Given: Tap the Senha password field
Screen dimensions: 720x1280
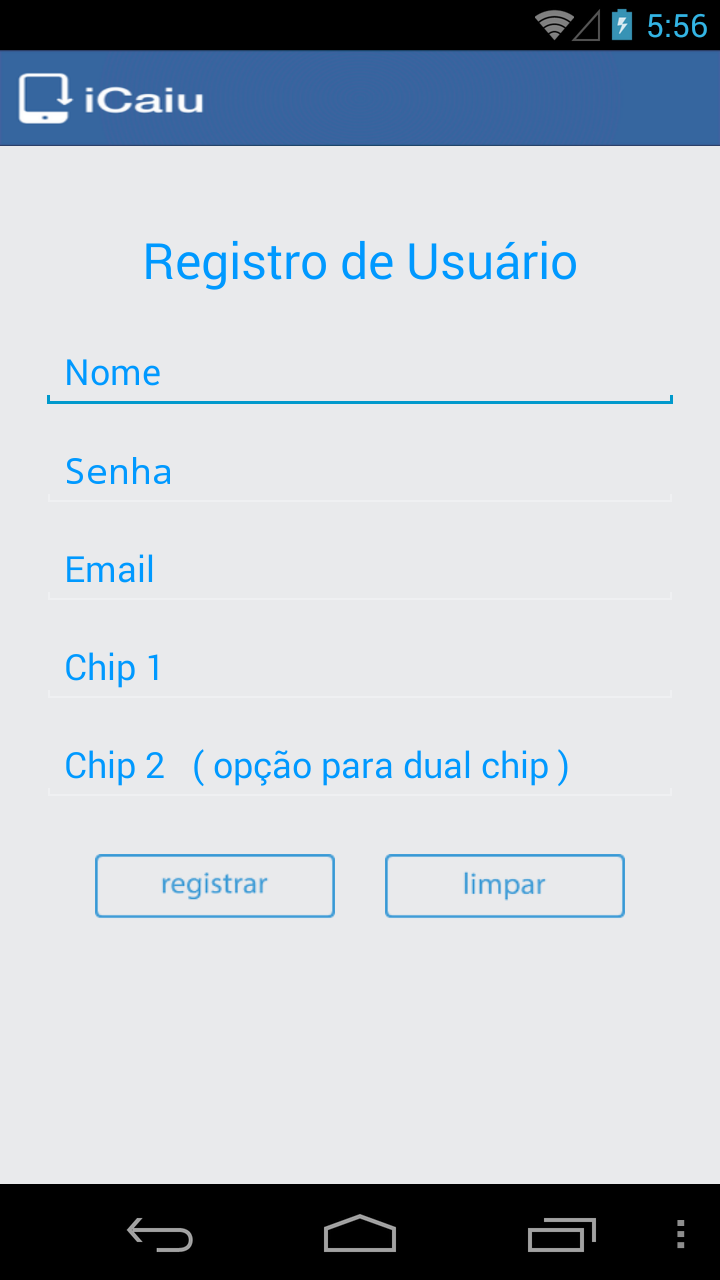Looking at the screenshot, I should (360, 471).
